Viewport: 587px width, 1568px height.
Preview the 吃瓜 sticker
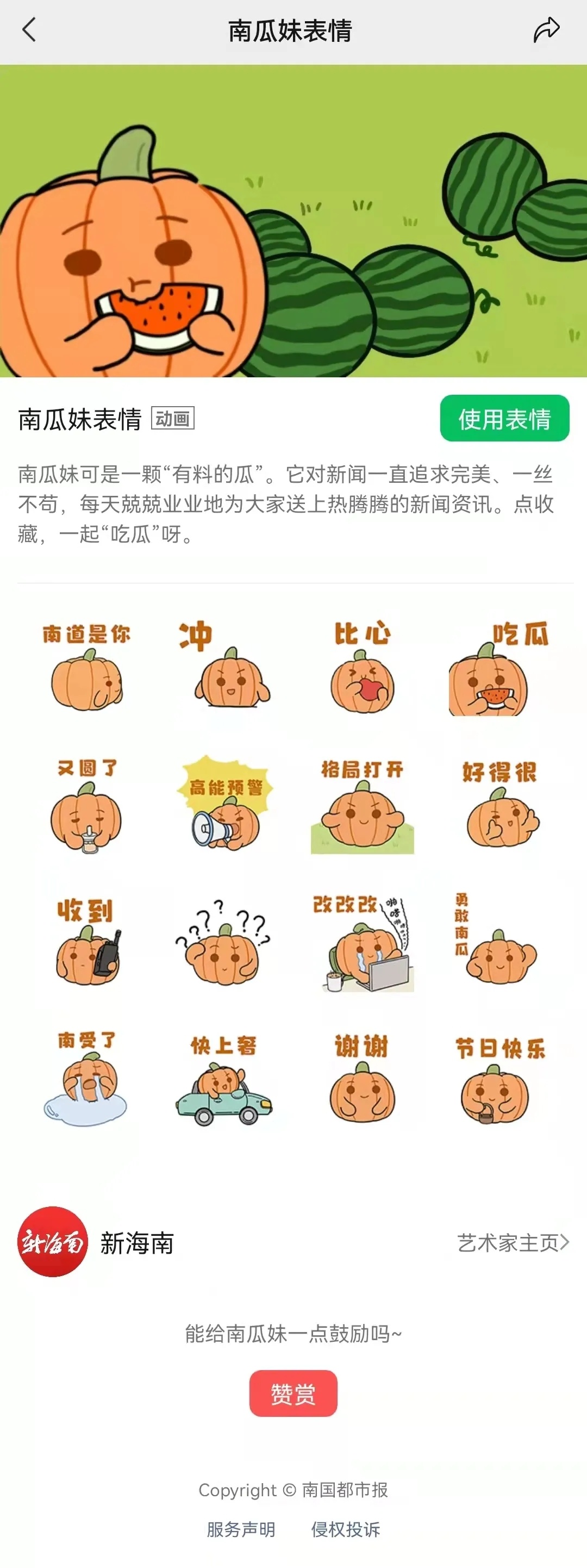pos(500,668)
